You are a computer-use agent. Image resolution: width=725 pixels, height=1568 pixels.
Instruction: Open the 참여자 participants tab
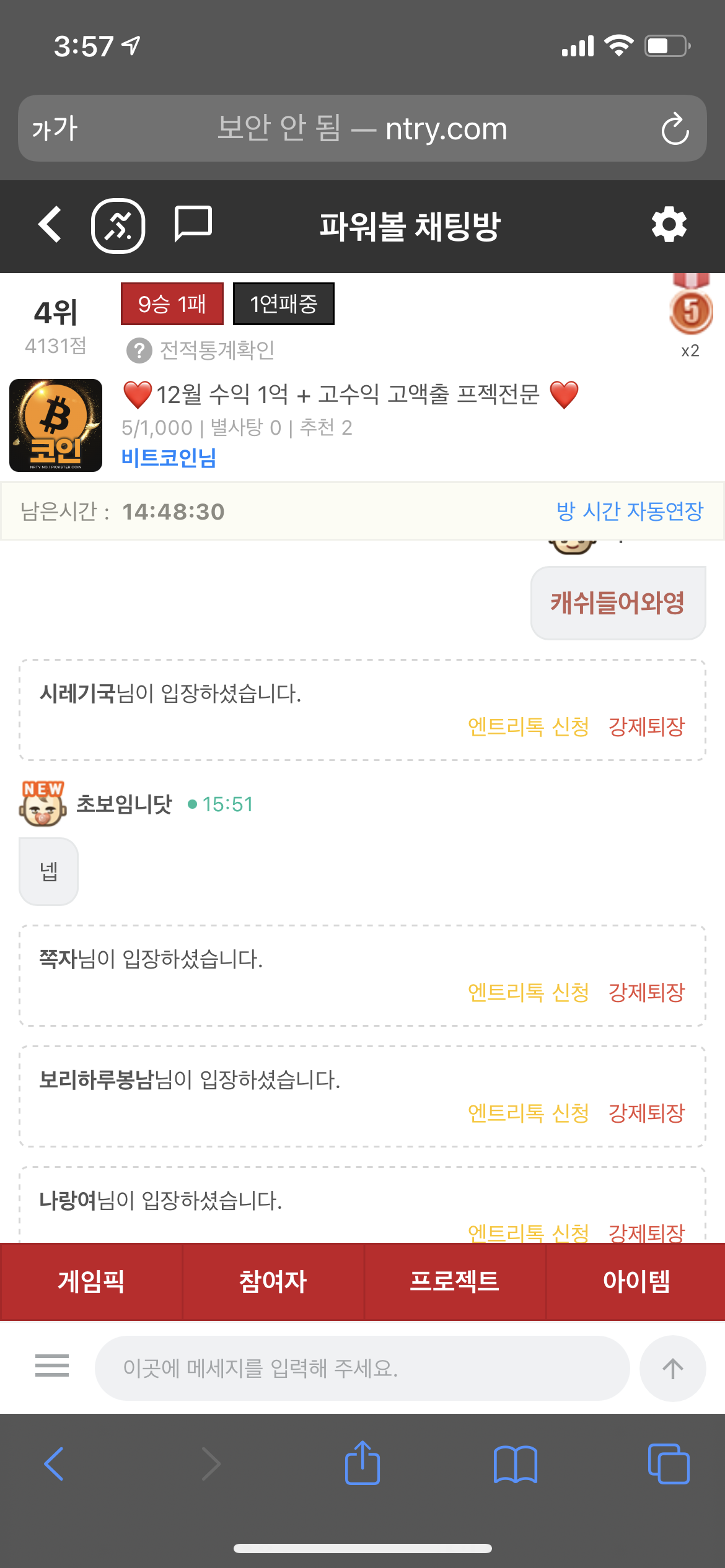coord(273,1281)
